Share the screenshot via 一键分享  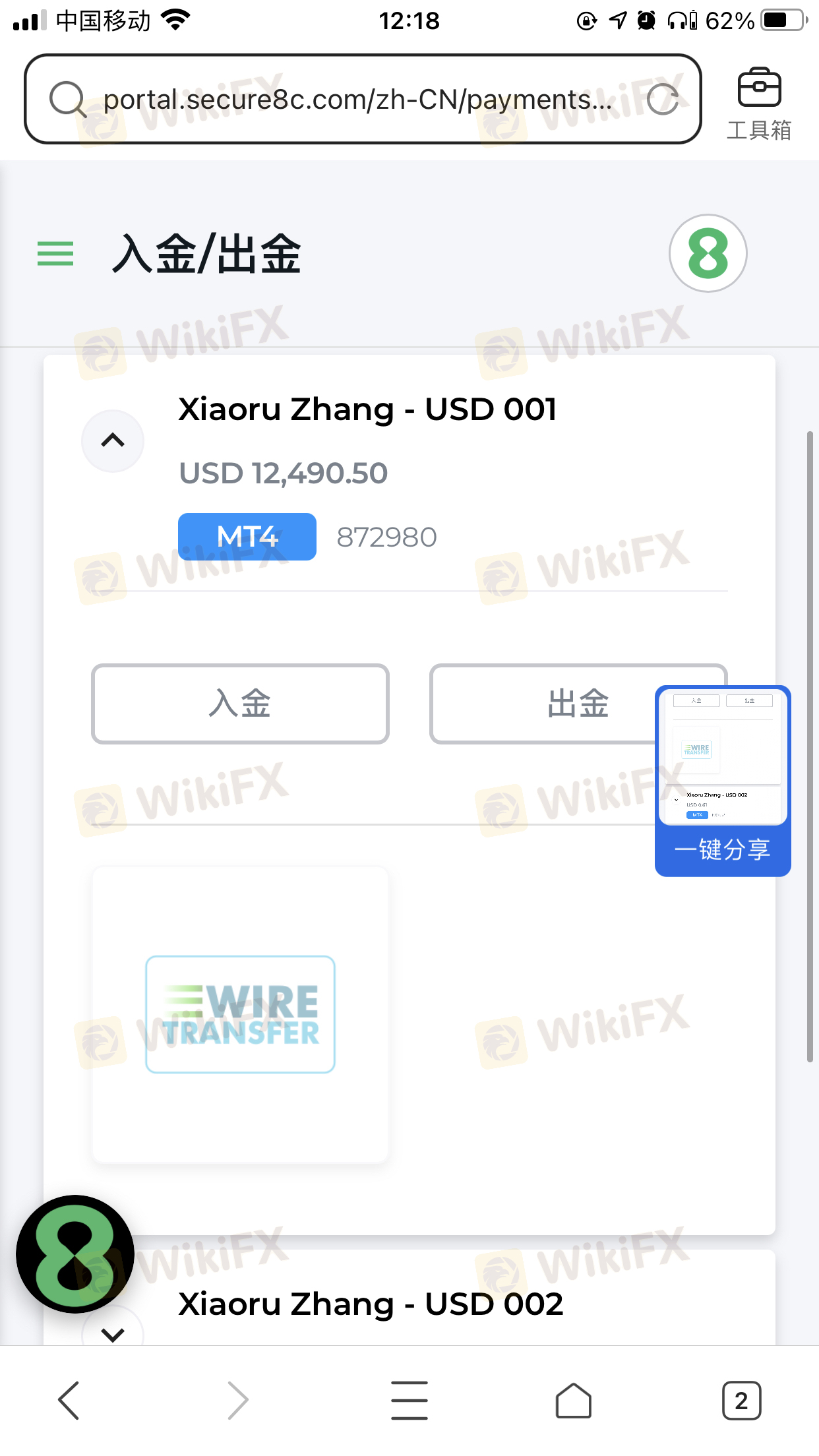click(723, 849)
